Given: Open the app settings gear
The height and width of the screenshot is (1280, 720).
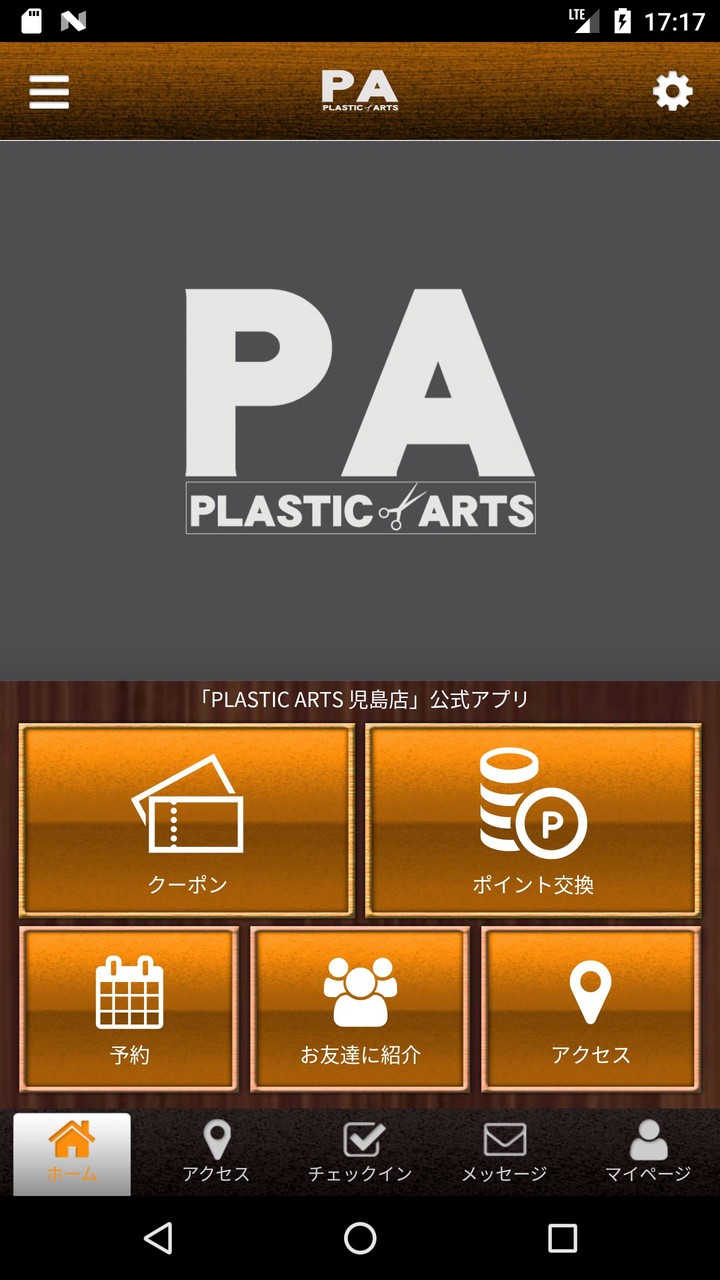Looking at the screenshot, I should [x=673, y=91].
